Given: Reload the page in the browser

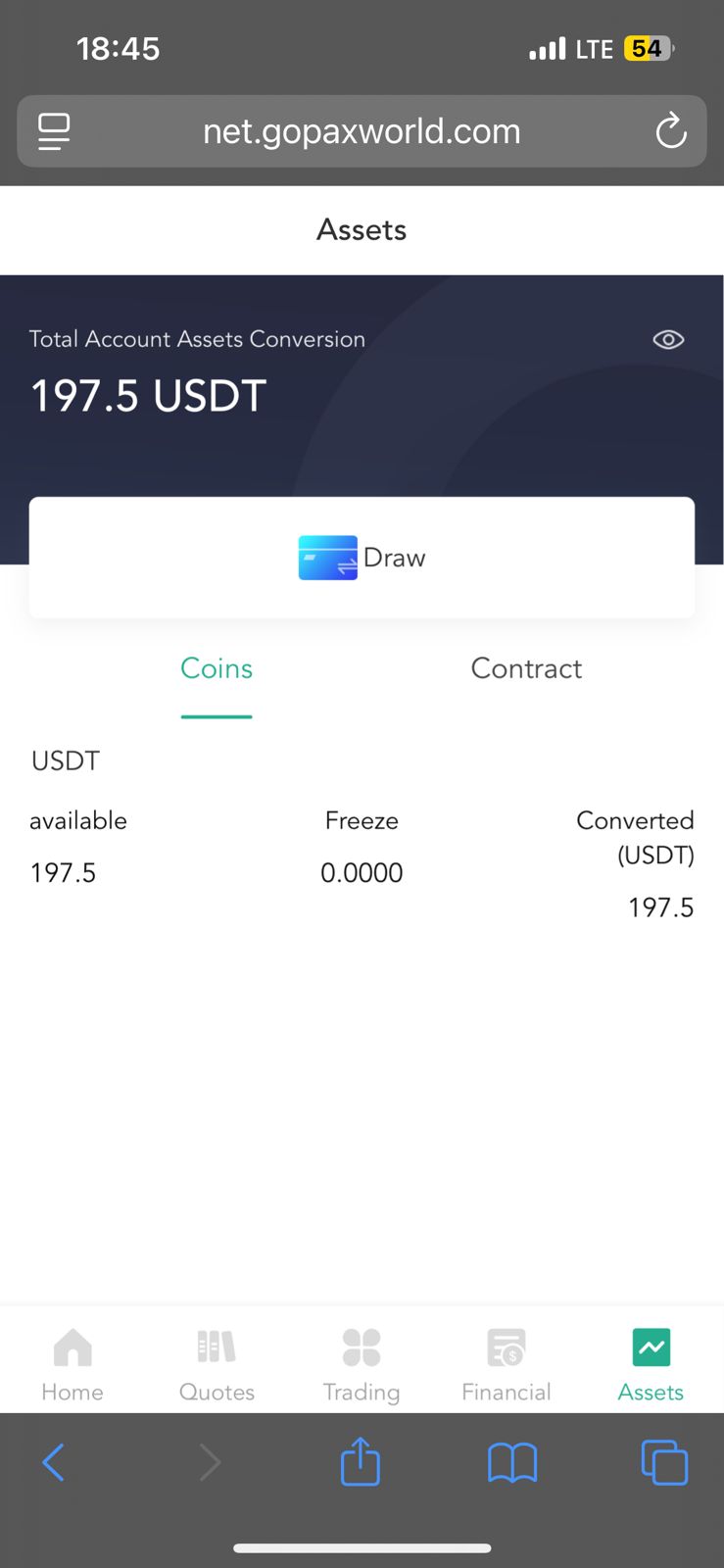Looking at the screenshot, I should pyautogui.click(x=671, y=131).
